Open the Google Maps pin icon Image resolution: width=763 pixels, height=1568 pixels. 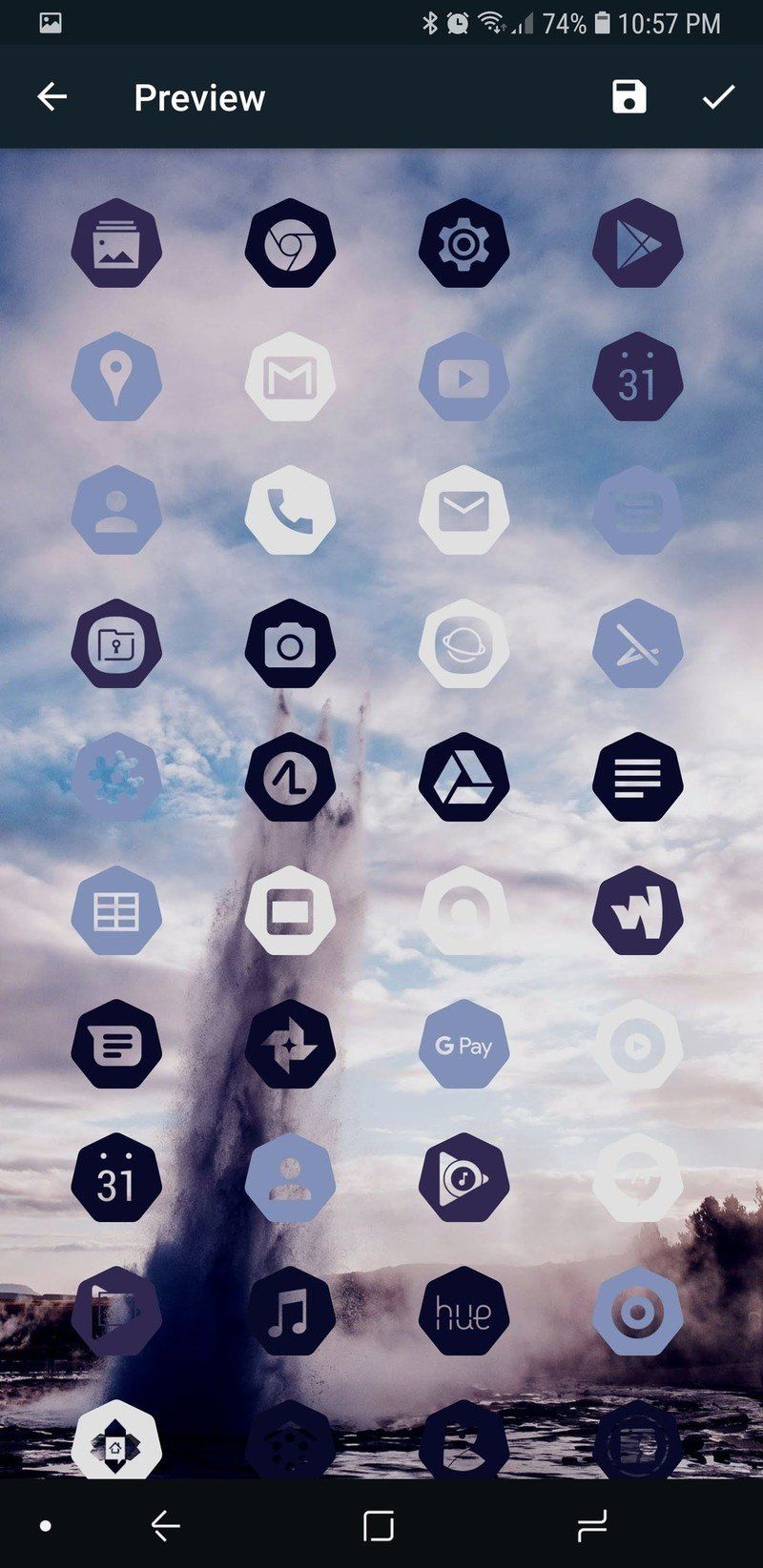pyautogui.click(x=116, y=377)
